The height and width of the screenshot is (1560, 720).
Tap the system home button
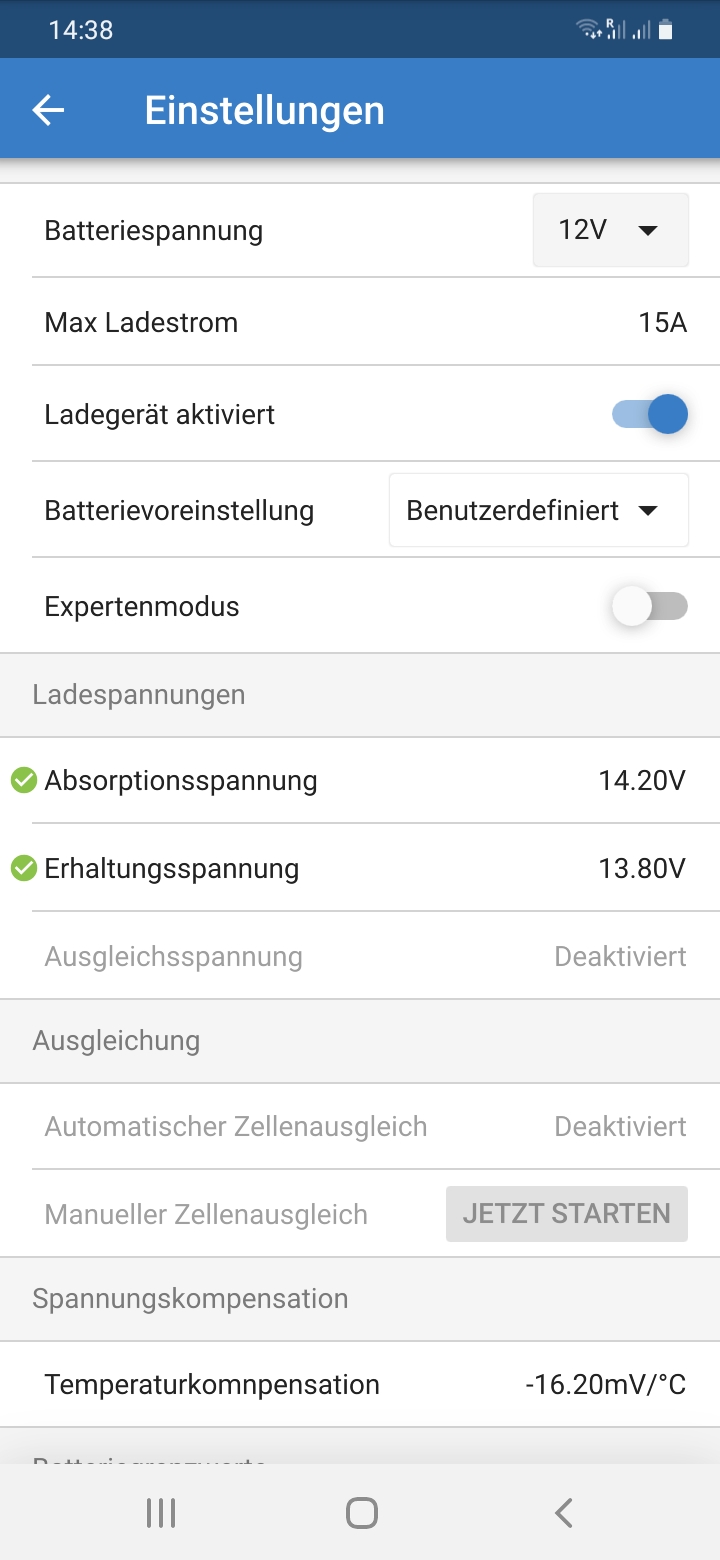point(361,1512)
